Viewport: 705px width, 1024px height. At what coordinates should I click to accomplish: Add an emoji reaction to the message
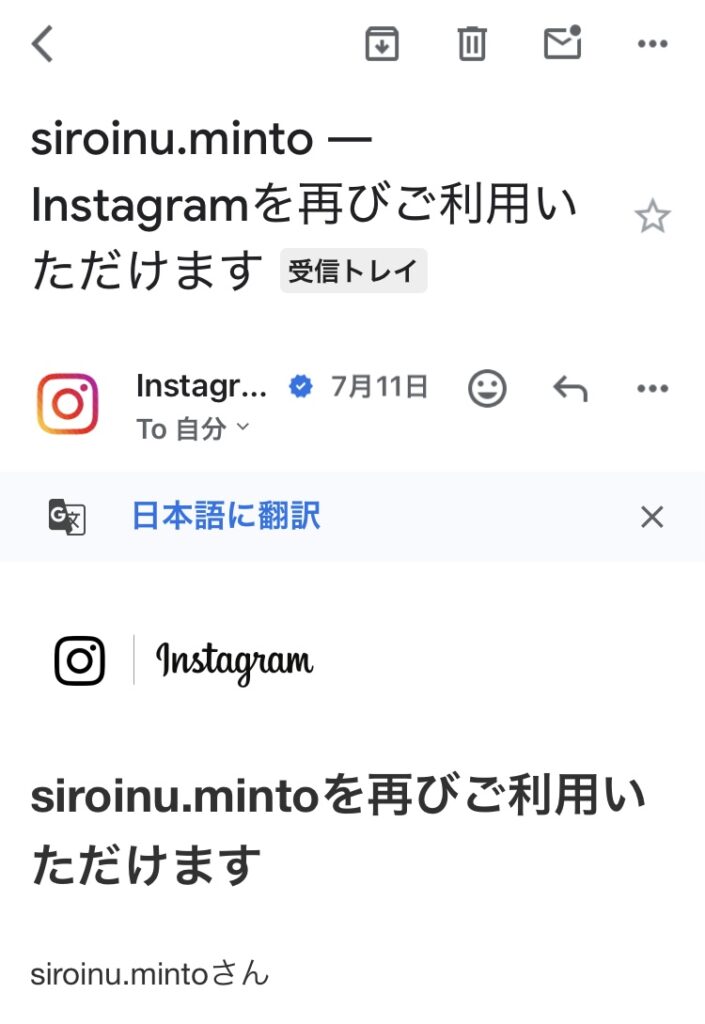(487, 388)
